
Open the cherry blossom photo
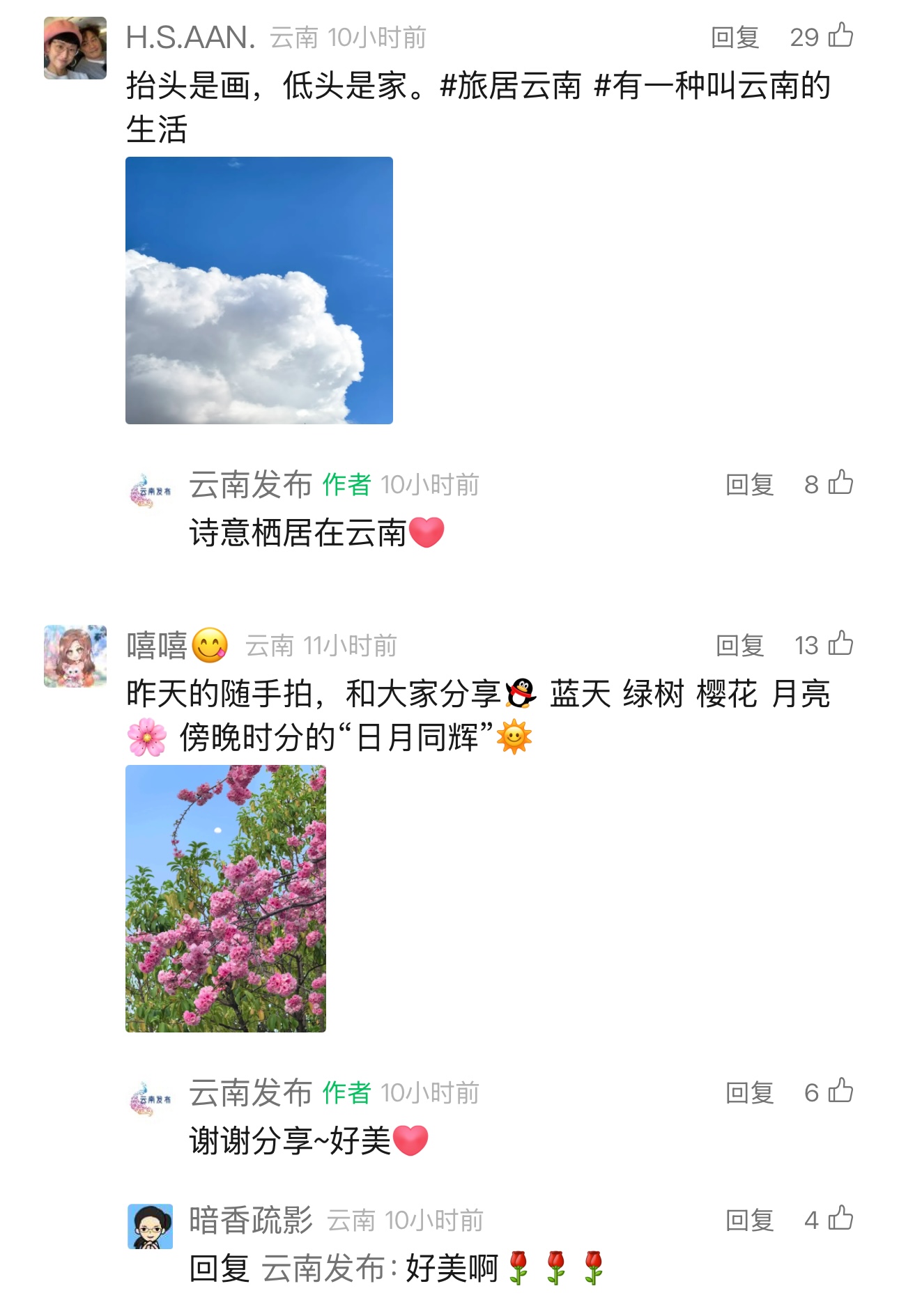tap(226, 899)
